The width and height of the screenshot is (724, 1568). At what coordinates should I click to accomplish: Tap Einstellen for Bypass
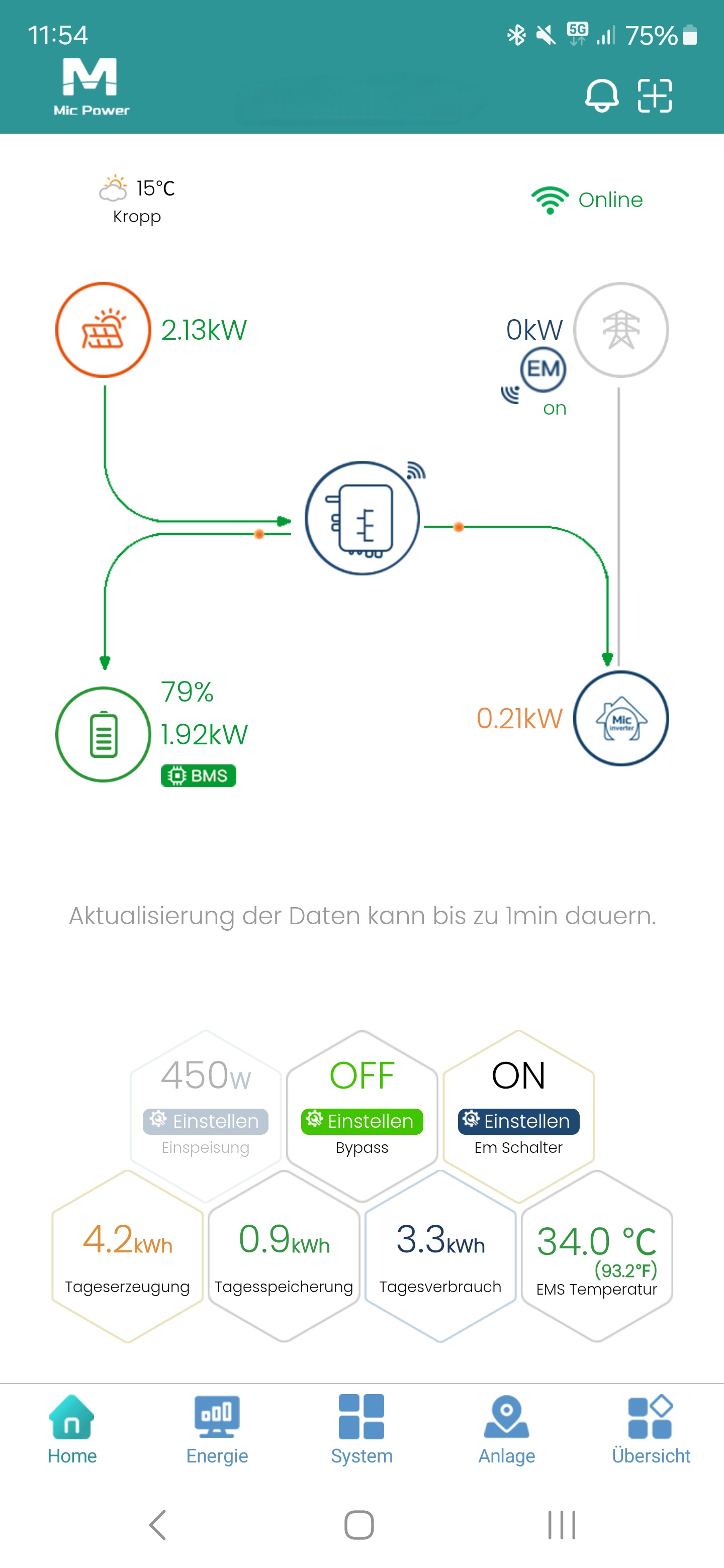tap(361, 1121)
